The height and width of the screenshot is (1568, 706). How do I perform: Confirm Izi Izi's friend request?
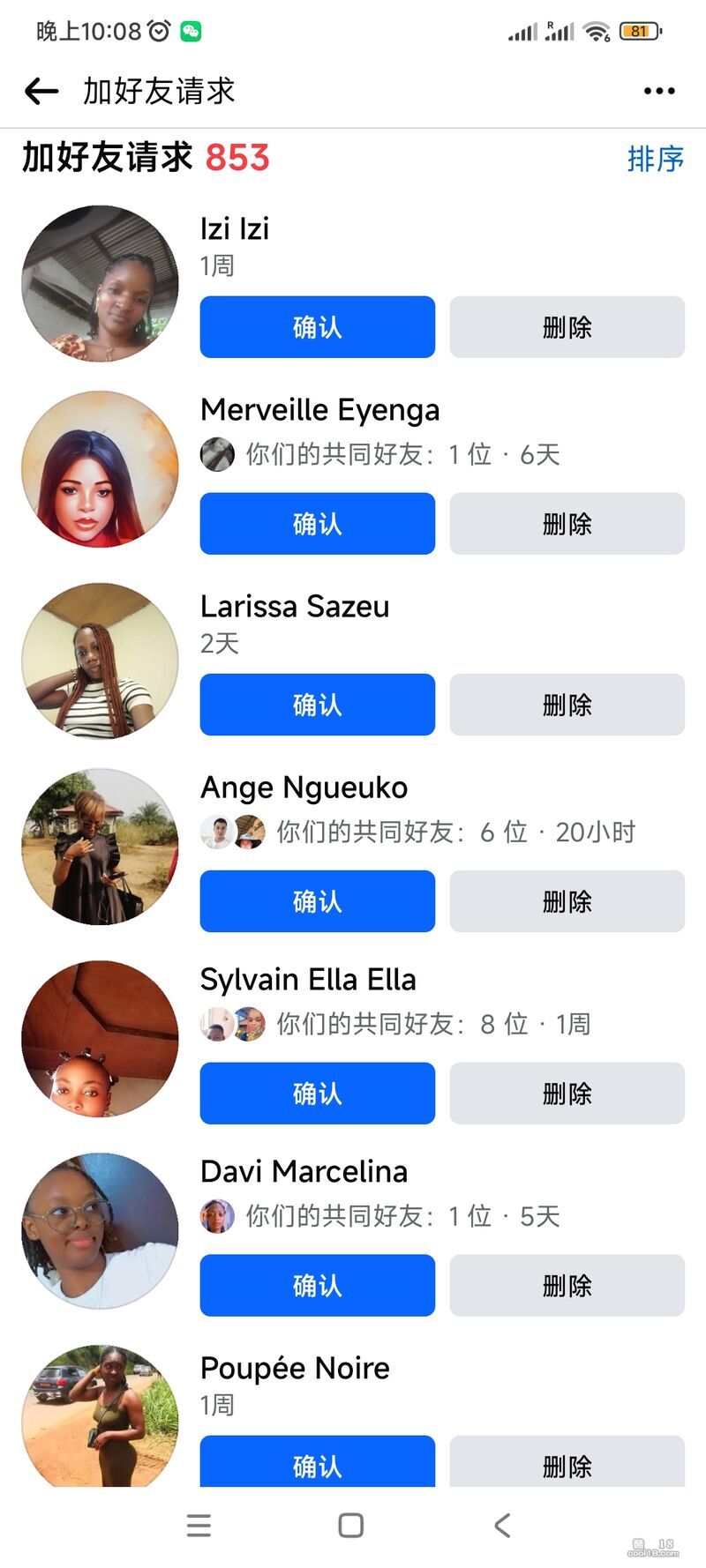click(x=317, y=327)
